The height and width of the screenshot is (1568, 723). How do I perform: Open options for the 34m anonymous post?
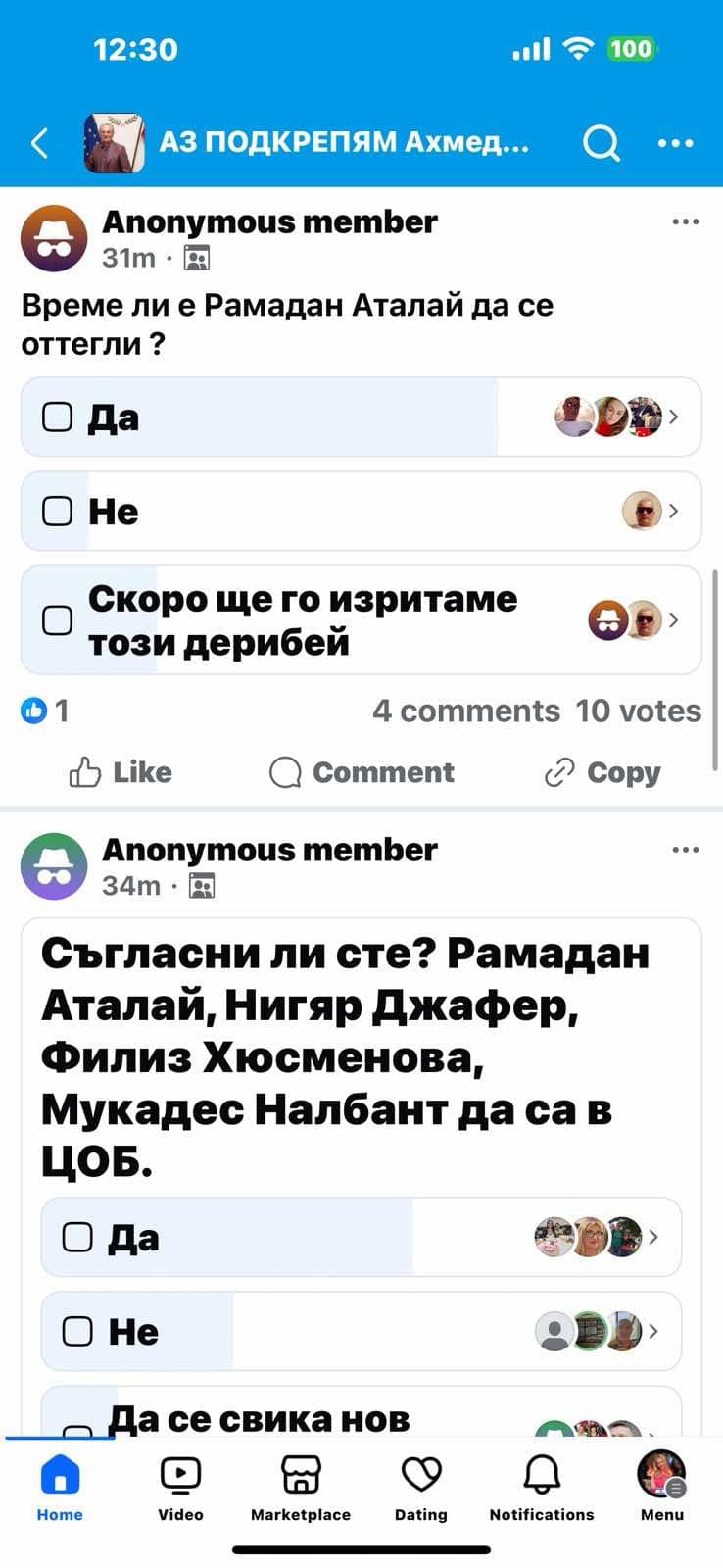click(x=685, y=850)
